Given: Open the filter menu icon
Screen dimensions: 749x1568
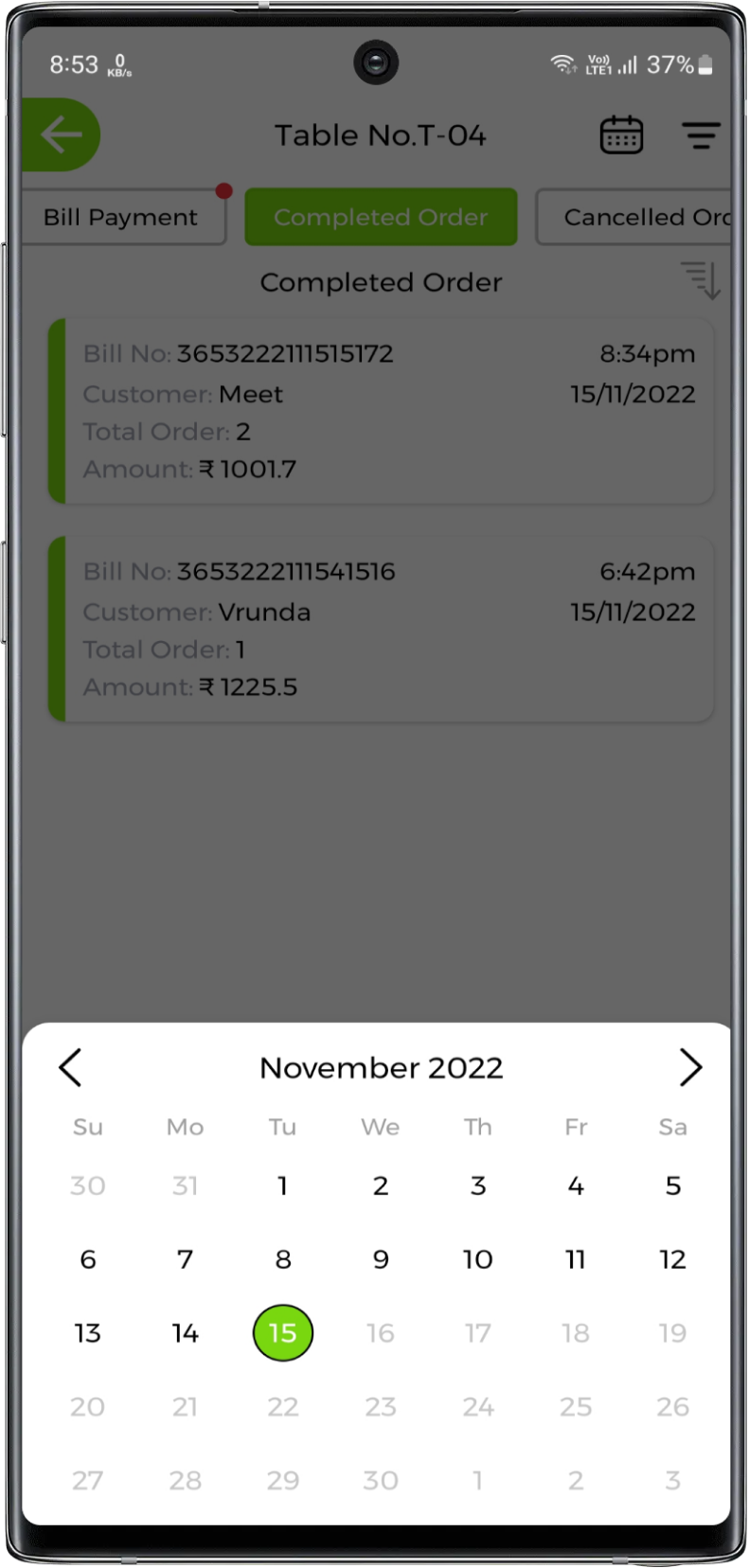Looking at the screenshot, I should pos(701,135).
